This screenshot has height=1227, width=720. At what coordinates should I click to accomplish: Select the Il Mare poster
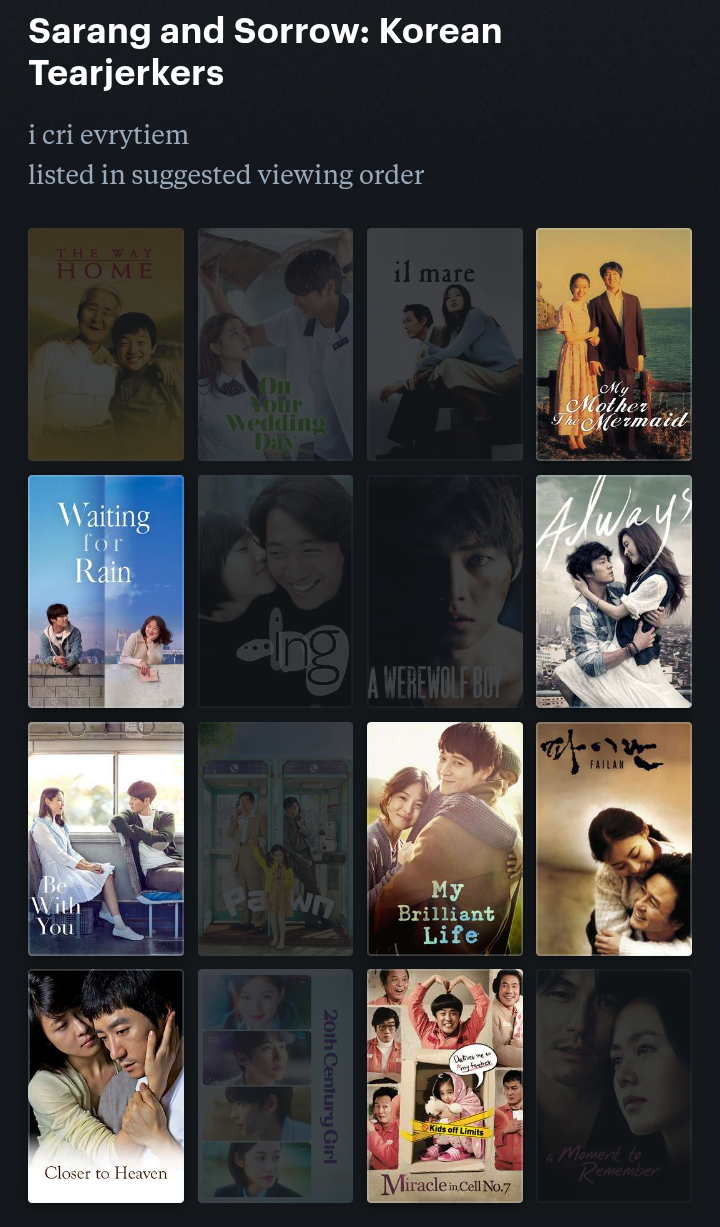pyautogui.click(x=444, y=344)
